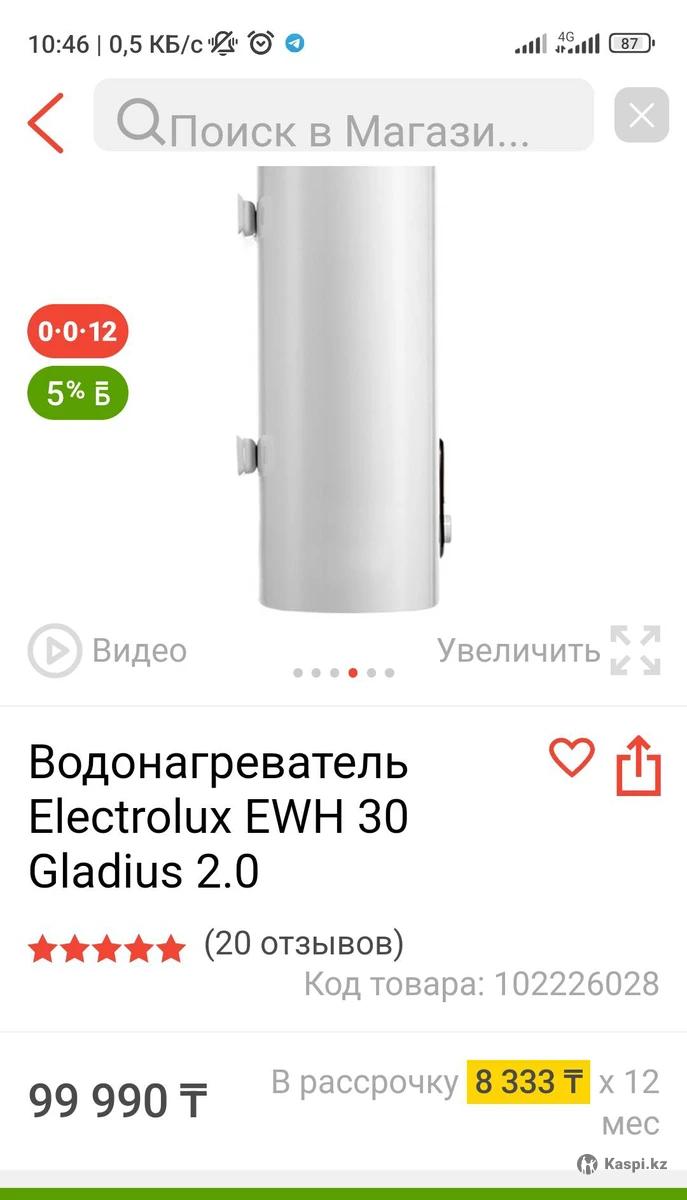Open the Поиск в Магазине search field
Screen dimensions: 687x1200
pos(345,122)
